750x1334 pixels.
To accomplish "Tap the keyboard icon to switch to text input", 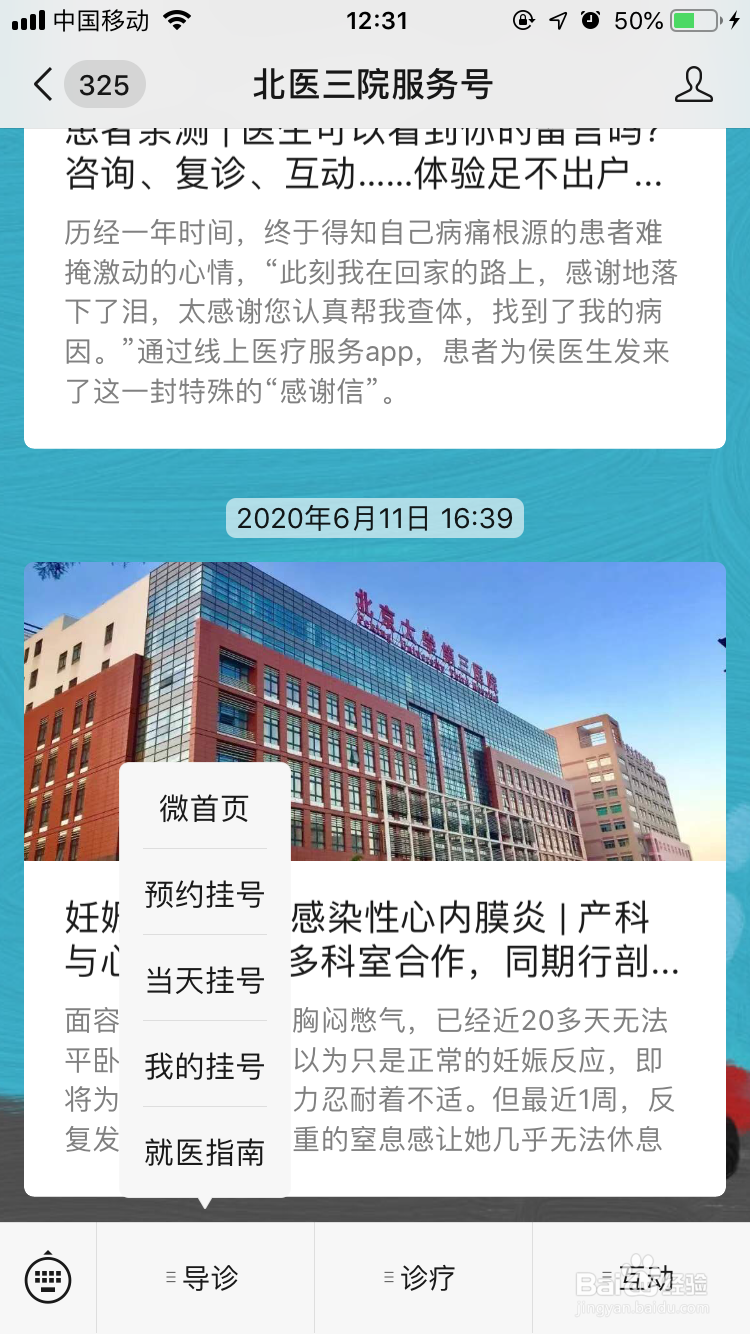I will pyautogui.click(x=49, y=1278).
